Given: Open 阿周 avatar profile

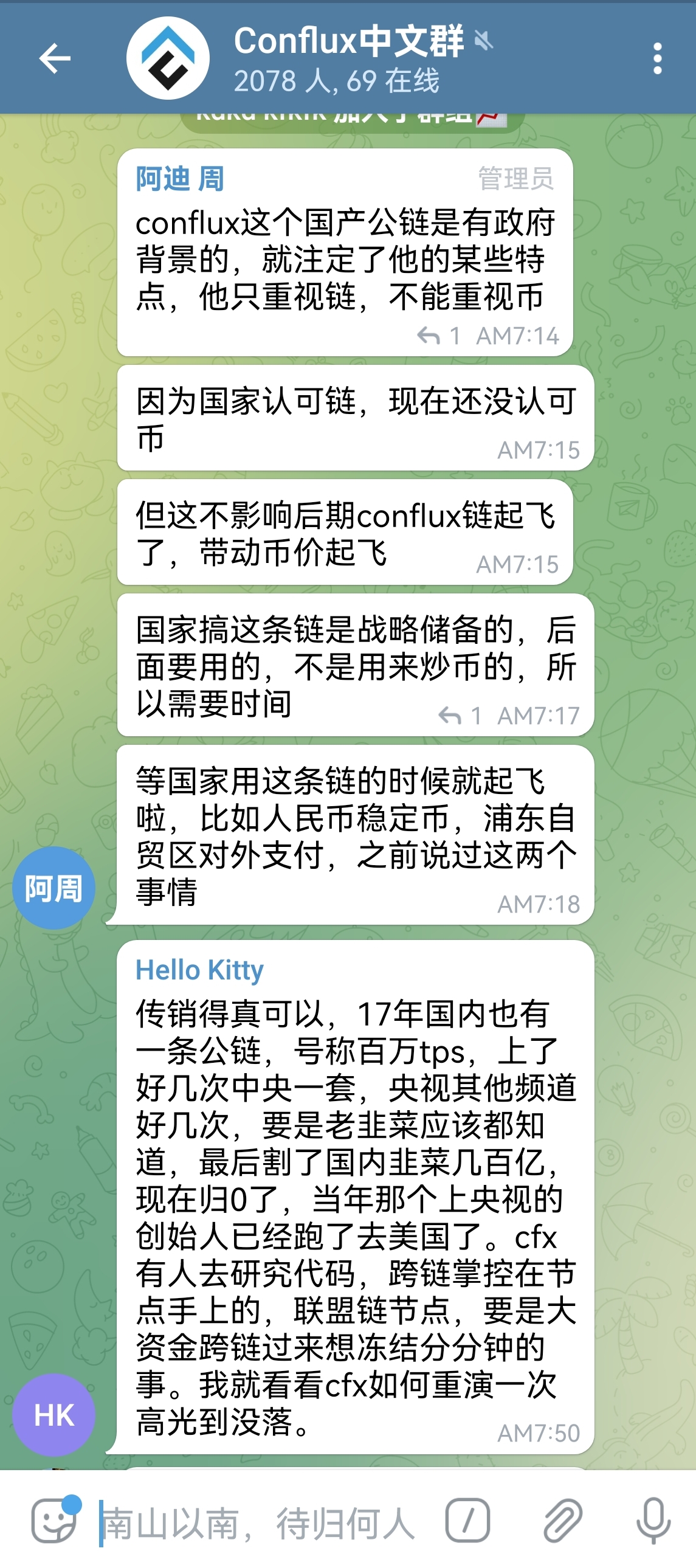Looking at the screenshot, I should (x=53, y=888).
